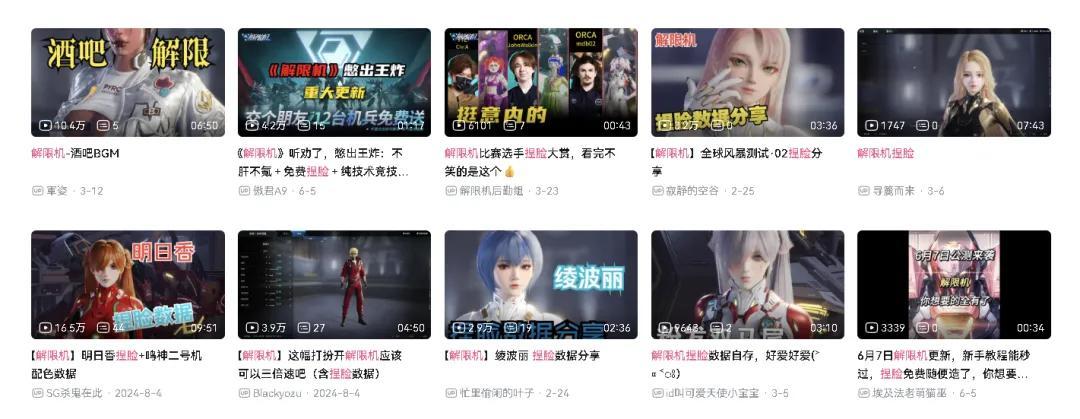Viewport: 1080px width, 419px height.
Task: Open the 解限机-酒吧BGM video
Action: coord(127,82)
